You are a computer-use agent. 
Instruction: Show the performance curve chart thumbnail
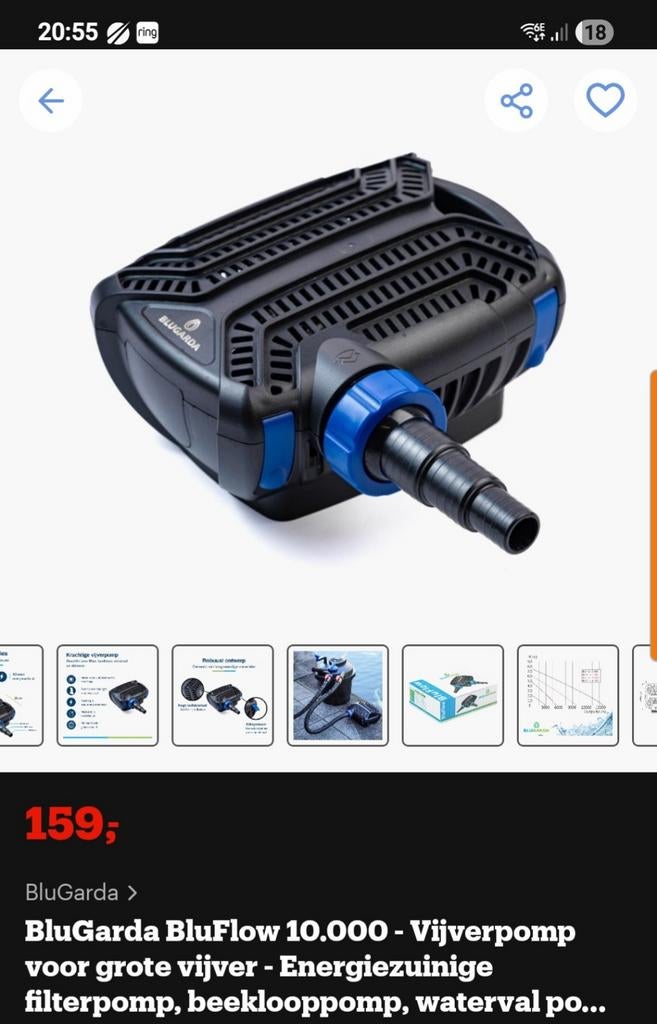click(568, 695)
